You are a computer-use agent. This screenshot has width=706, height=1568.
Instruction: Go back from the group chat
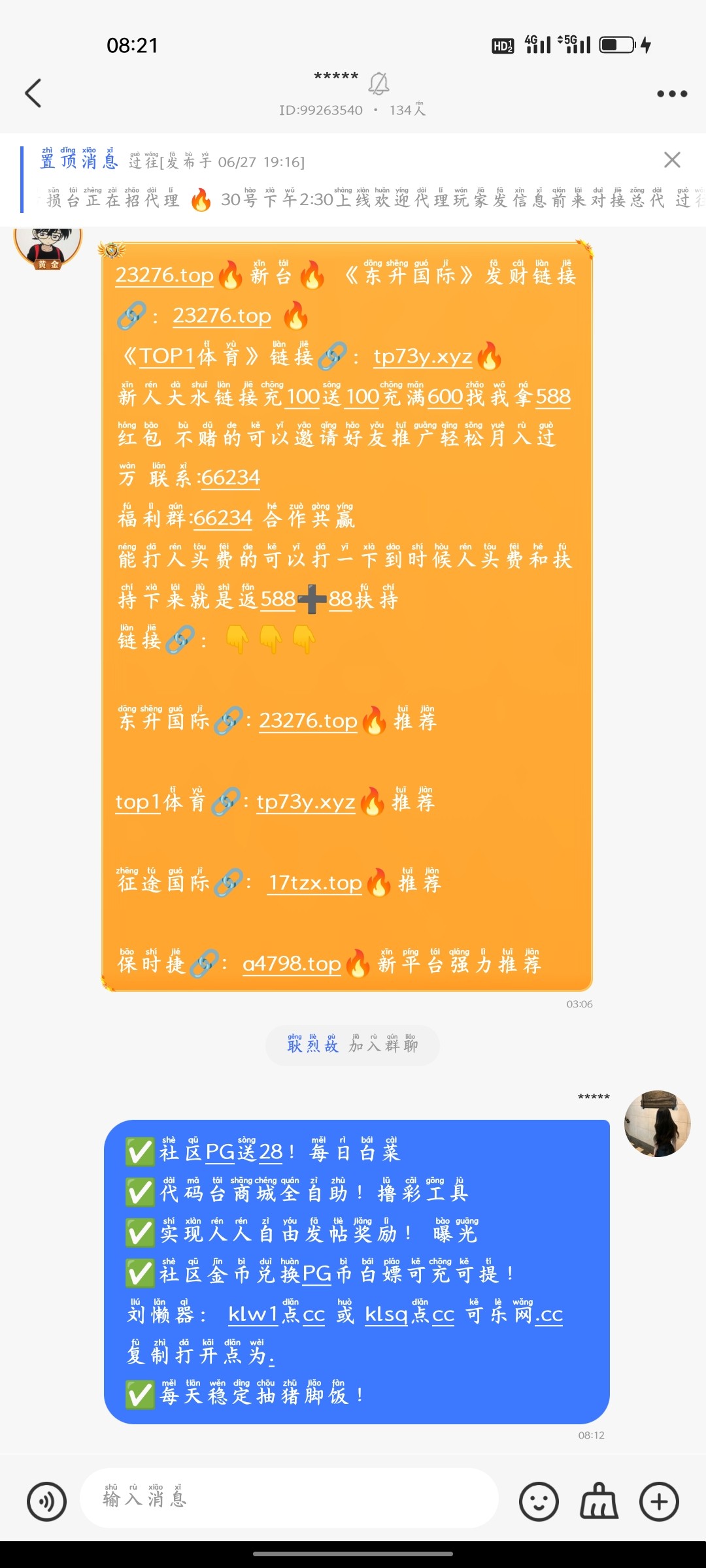[x=33, y=93]
